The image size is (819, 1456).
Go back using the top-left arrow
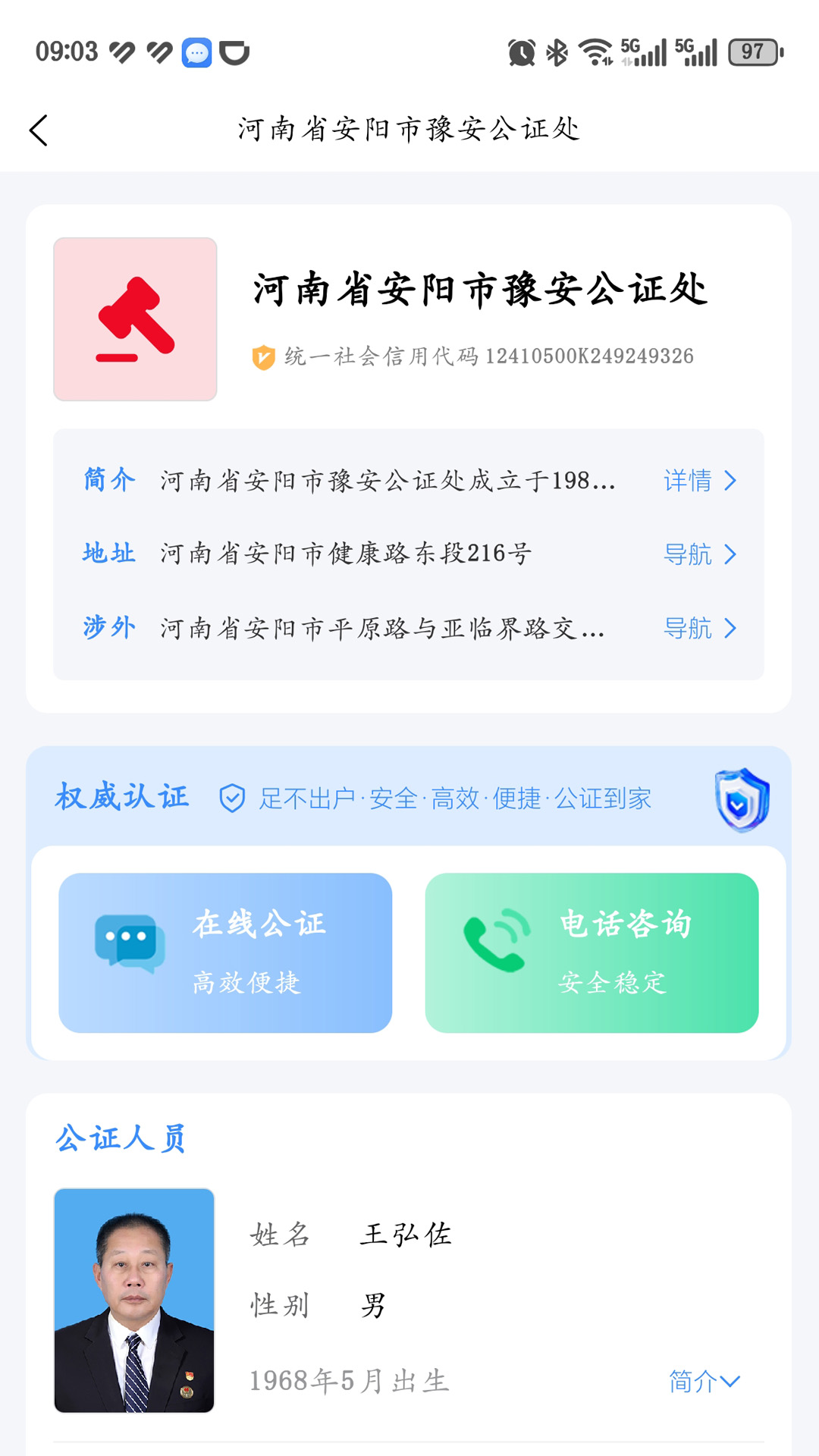pyautogui.click(x=39, y=130)
